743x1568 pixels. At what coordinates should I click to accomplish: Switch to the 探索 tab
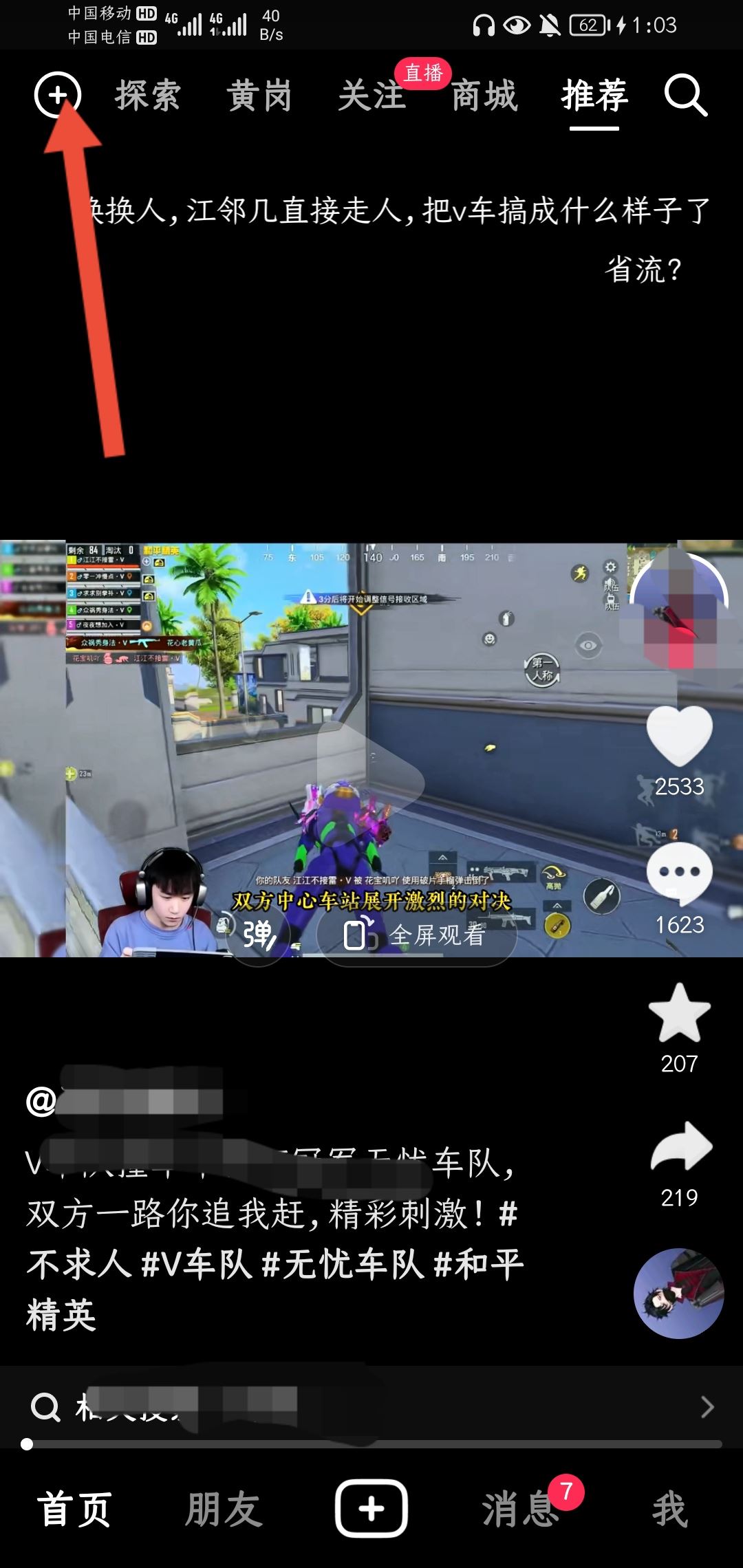148,96
